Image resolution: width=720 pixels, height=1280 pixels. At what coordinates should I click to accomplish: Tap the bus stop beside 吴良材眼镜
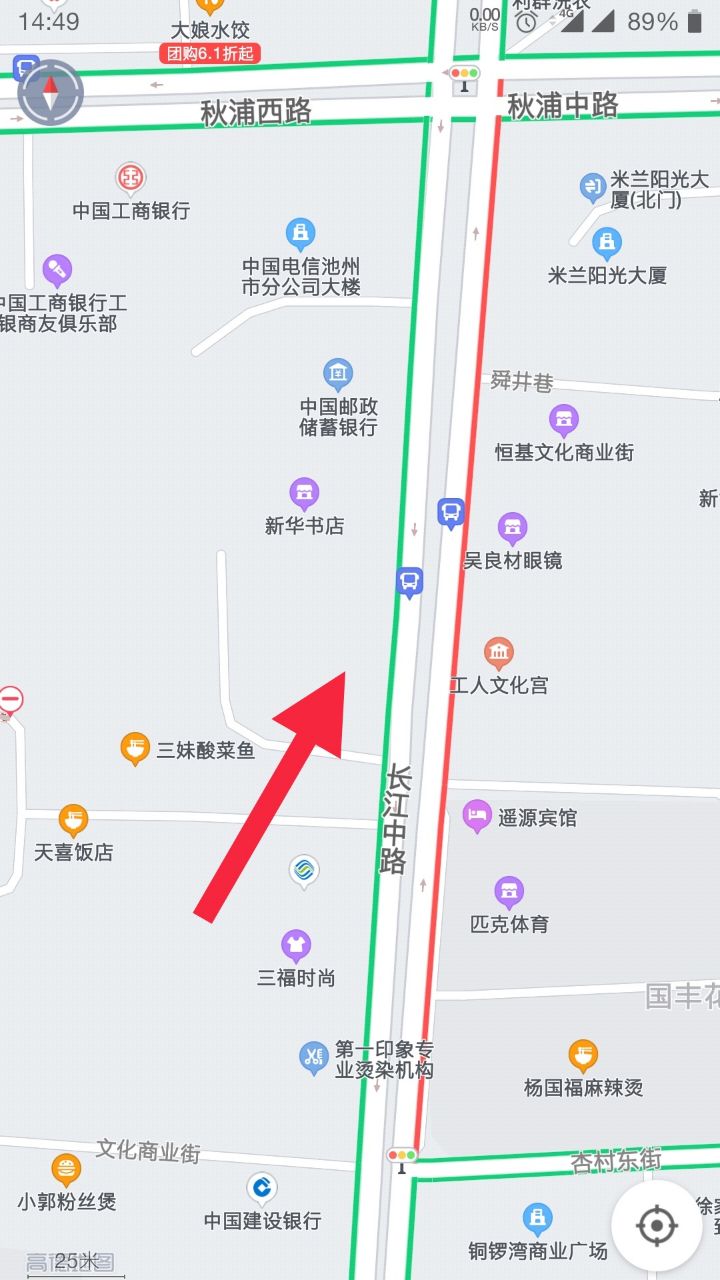click(x=451, y=513)
